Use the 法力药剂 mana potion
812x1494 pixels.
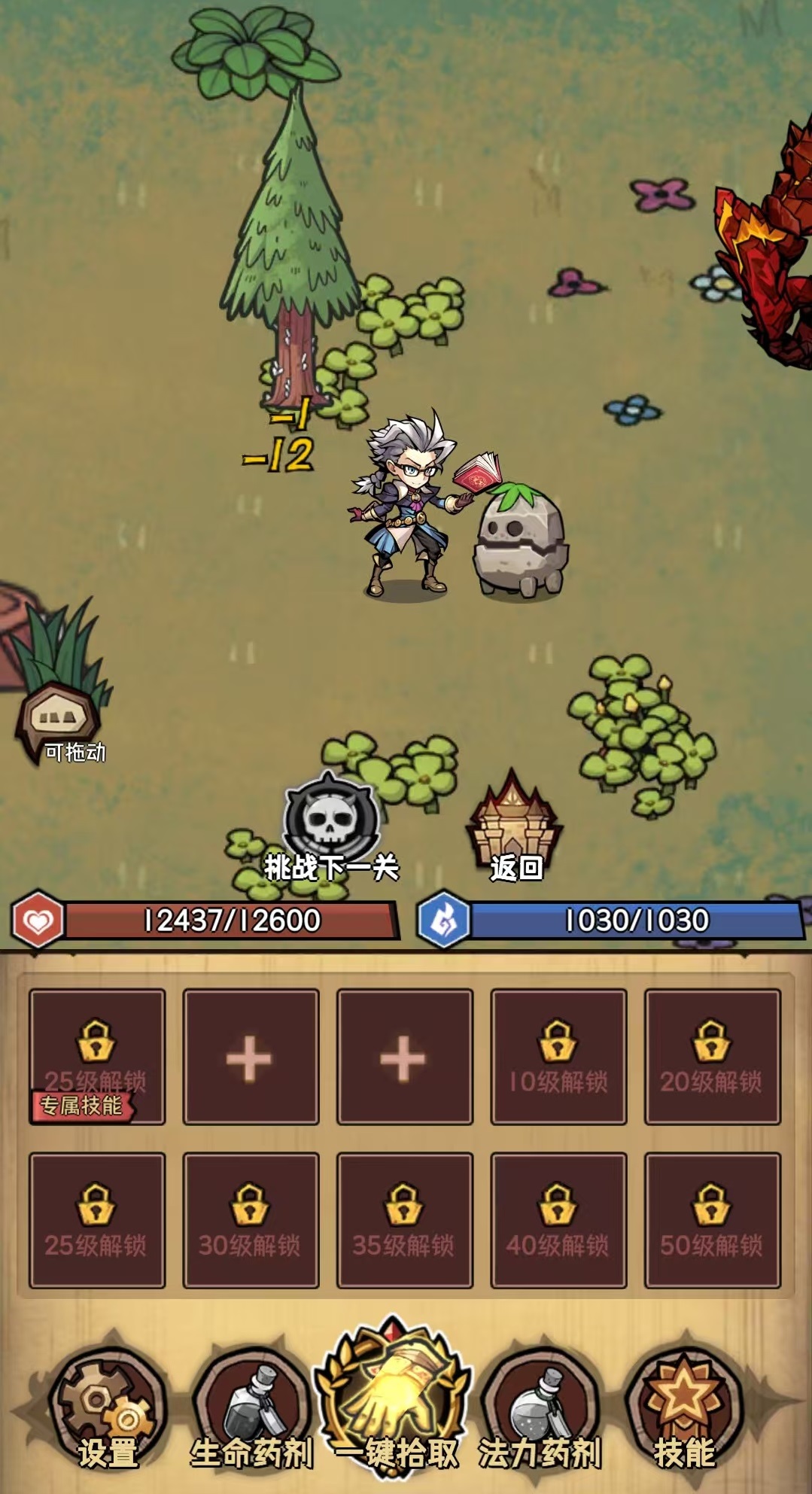pyautogui.click(x=540, y=1406)
